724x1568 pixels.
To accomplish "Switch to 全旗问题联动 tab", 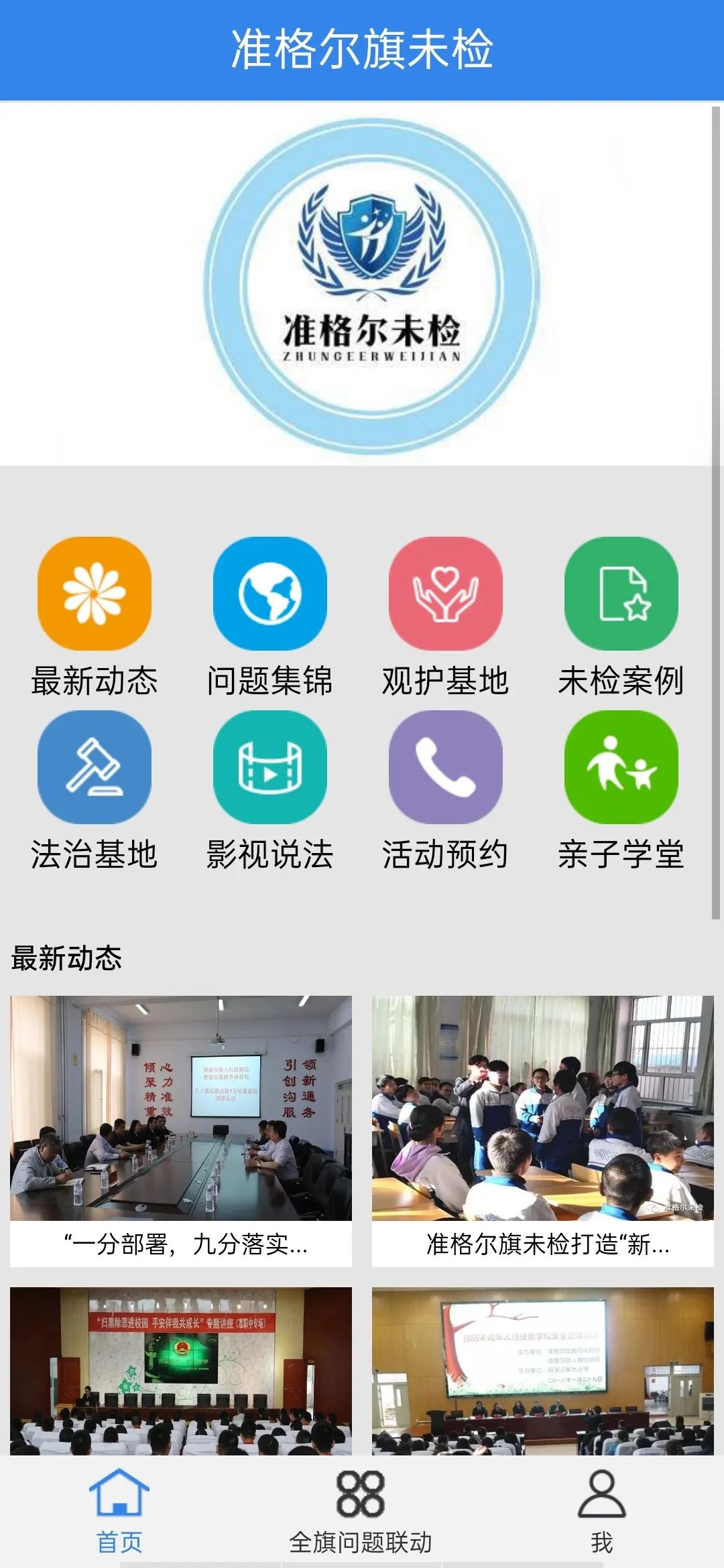I will coord(361,1512).
